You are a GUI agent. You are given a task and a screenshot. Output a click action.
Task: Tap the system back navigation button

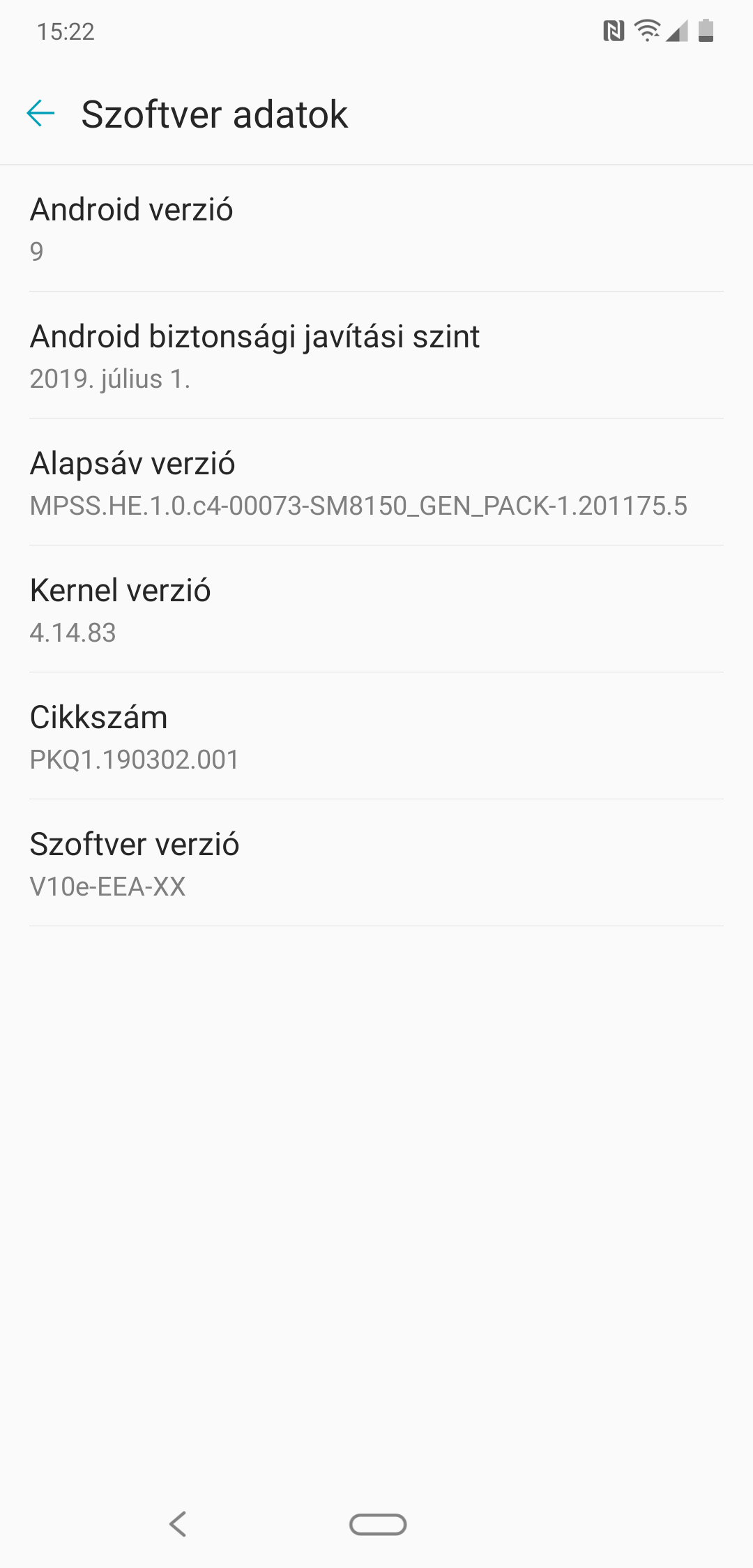click(x=178, y=1524)
